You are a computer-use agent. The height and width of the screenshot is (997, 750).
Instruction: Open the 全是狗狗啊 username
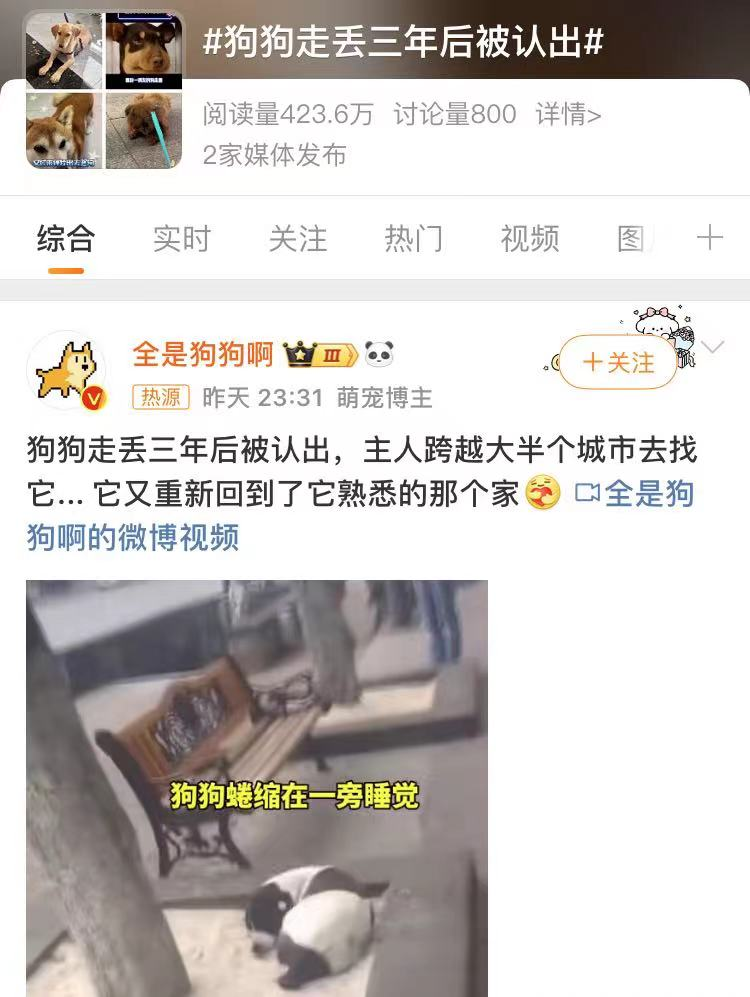click(203, 354)
